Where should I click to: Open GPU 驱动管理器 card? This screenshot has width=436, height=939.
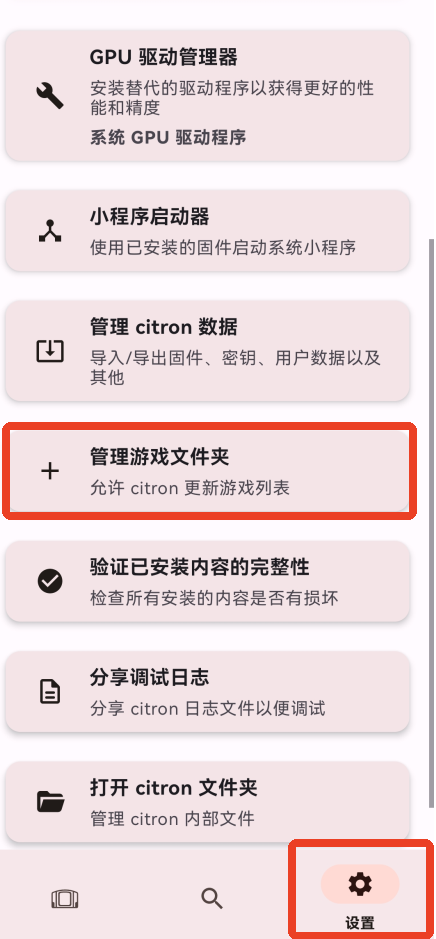tap(207, 96)
